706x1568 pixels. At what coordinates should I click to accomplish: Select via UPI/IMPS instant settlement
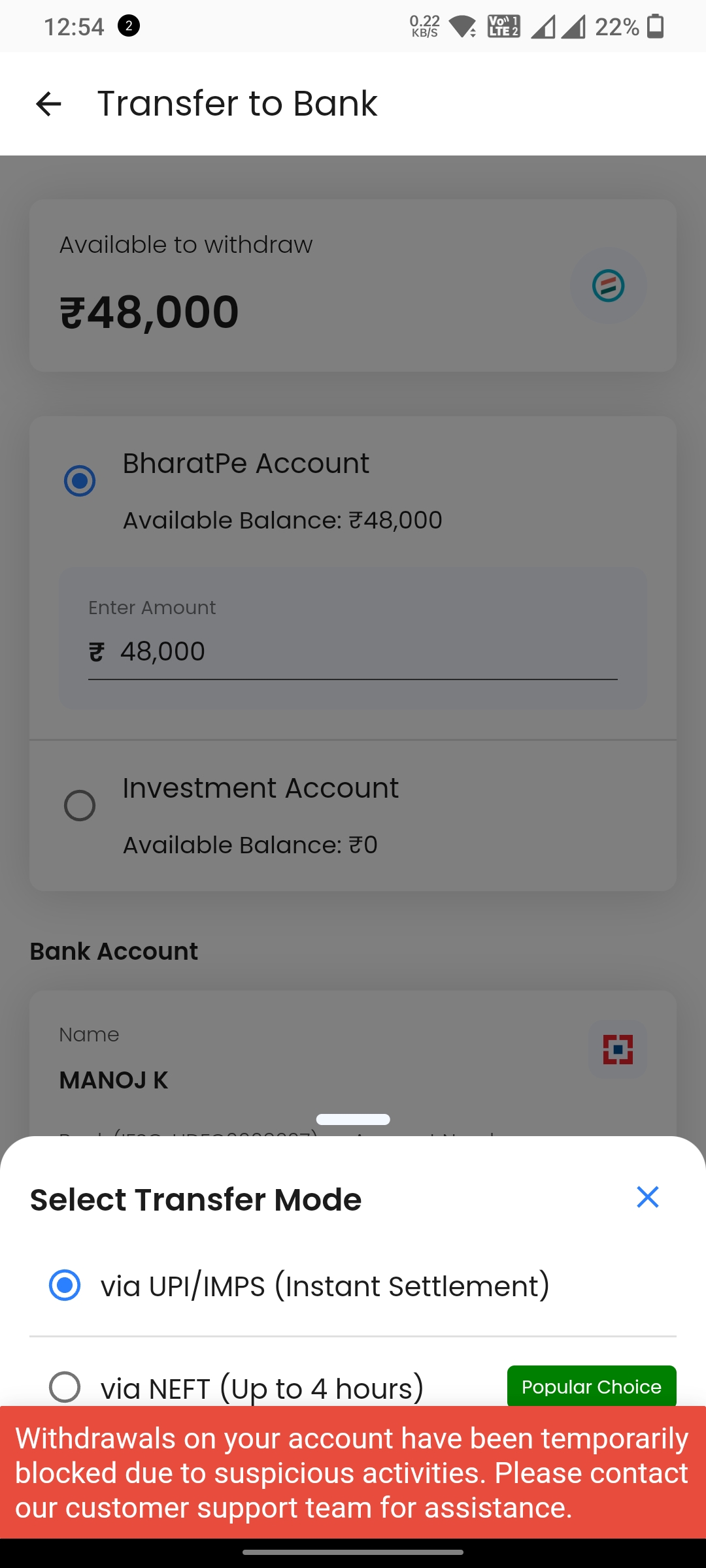[65, 1286]
